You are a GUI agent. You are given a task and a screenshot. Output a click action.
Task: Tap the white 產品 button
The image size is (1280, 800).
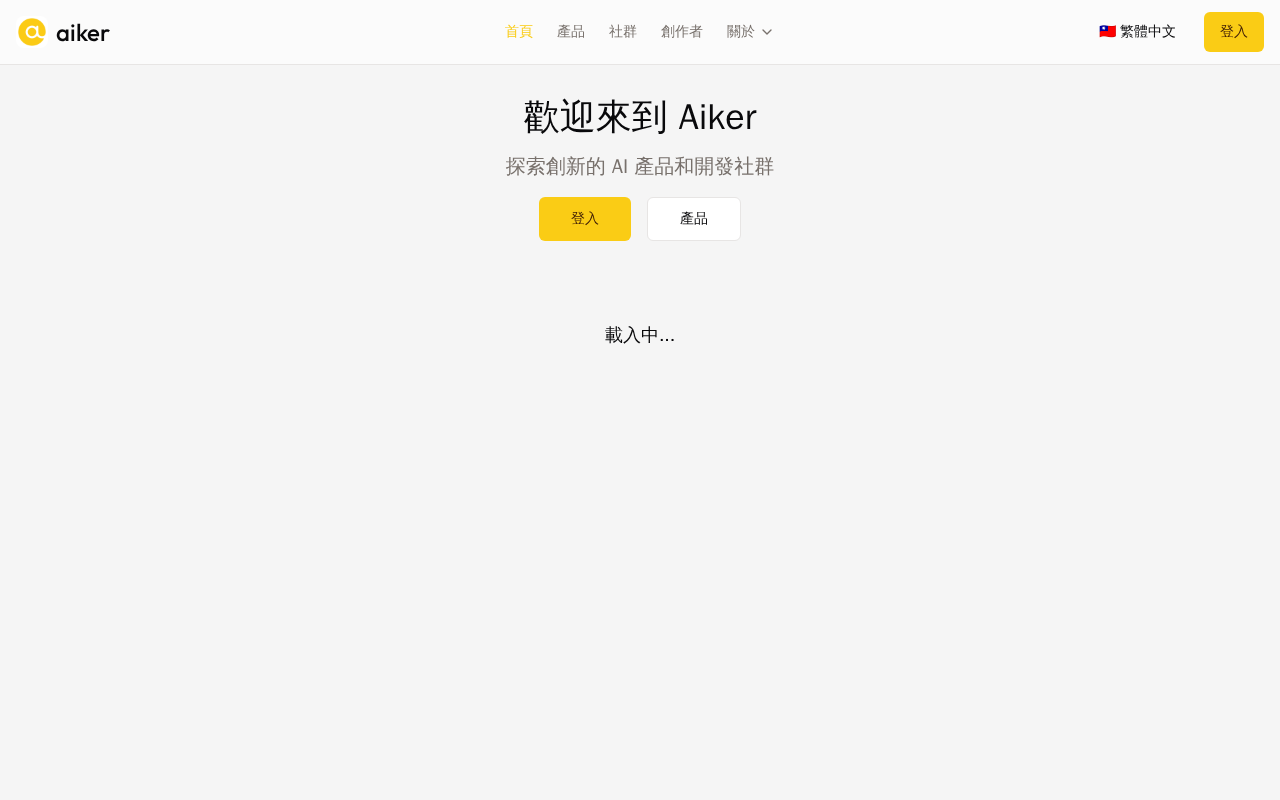coord(693,218)
